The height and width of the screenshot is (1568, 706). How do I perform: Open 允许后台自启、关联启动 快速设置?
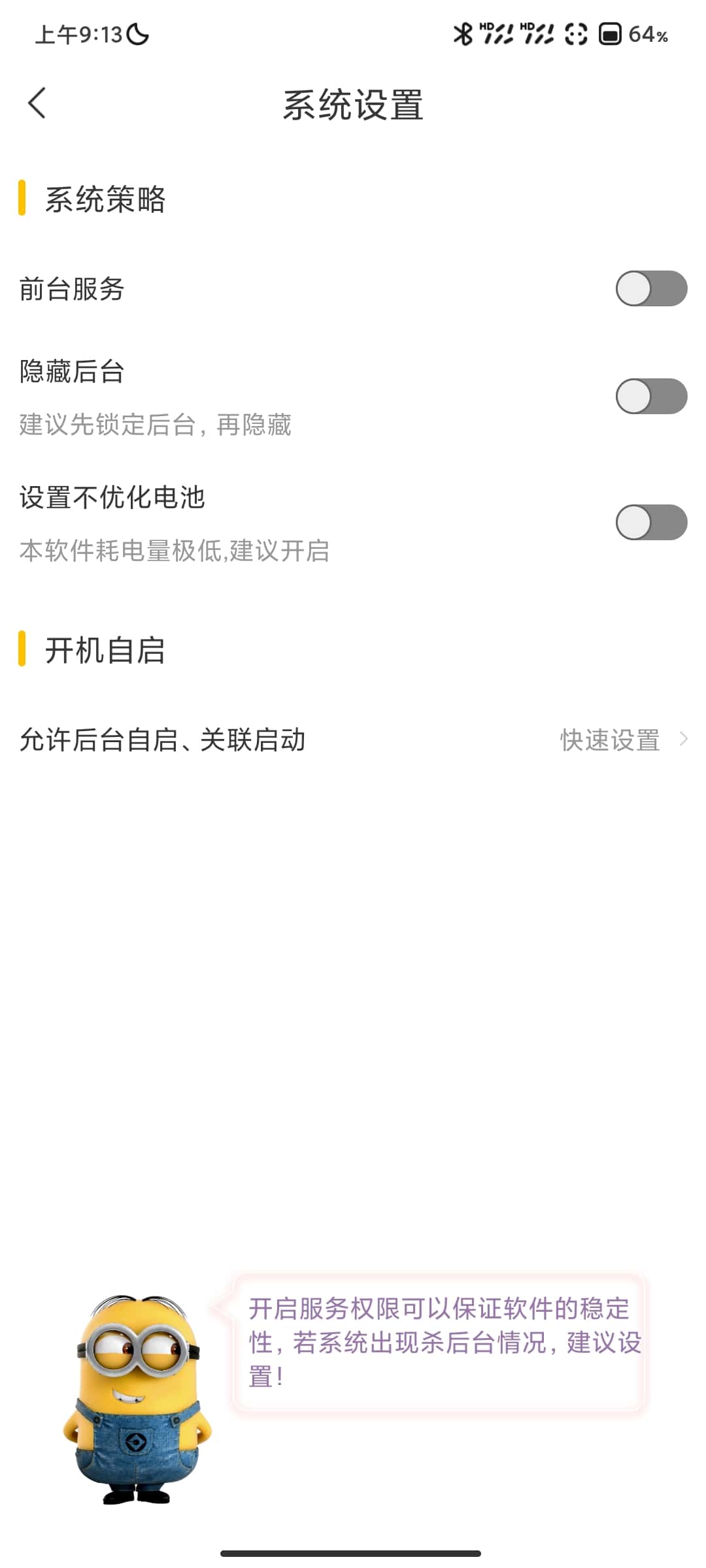(621, 740)
